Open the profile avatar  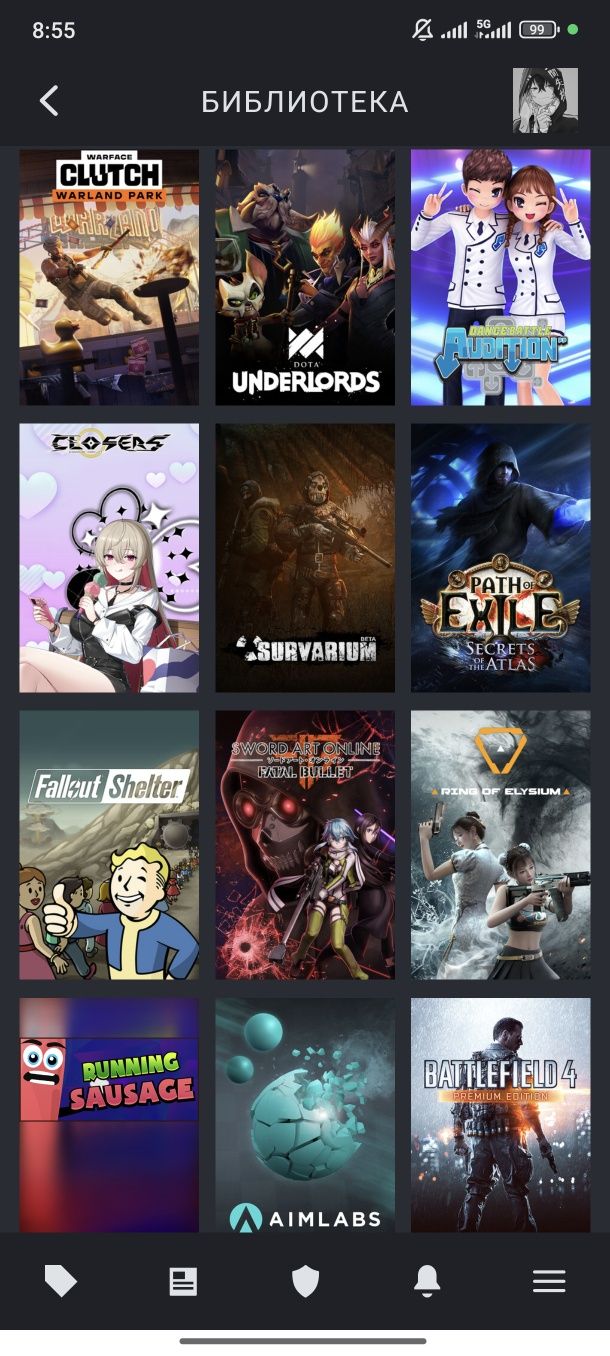(545, 101)
